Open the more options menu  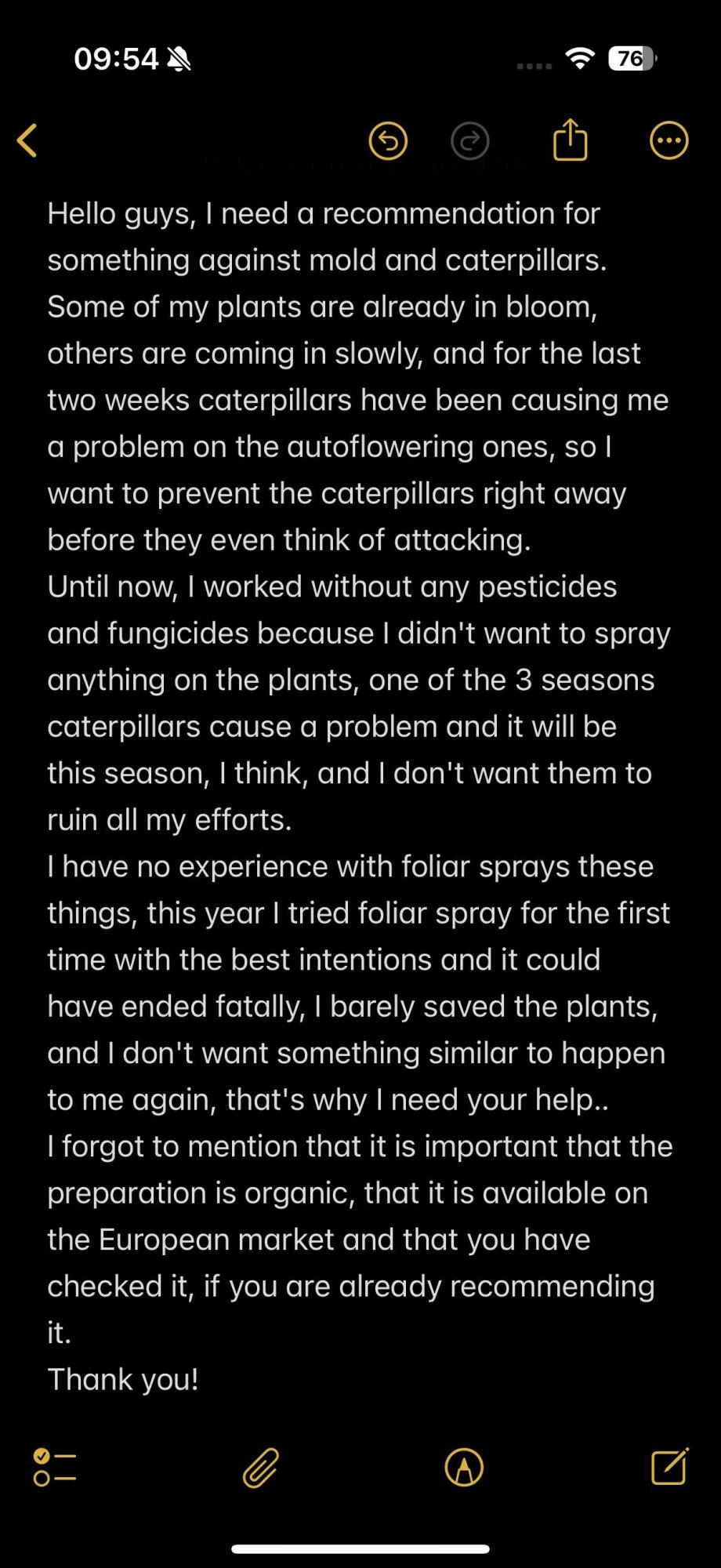pos(669,141)
